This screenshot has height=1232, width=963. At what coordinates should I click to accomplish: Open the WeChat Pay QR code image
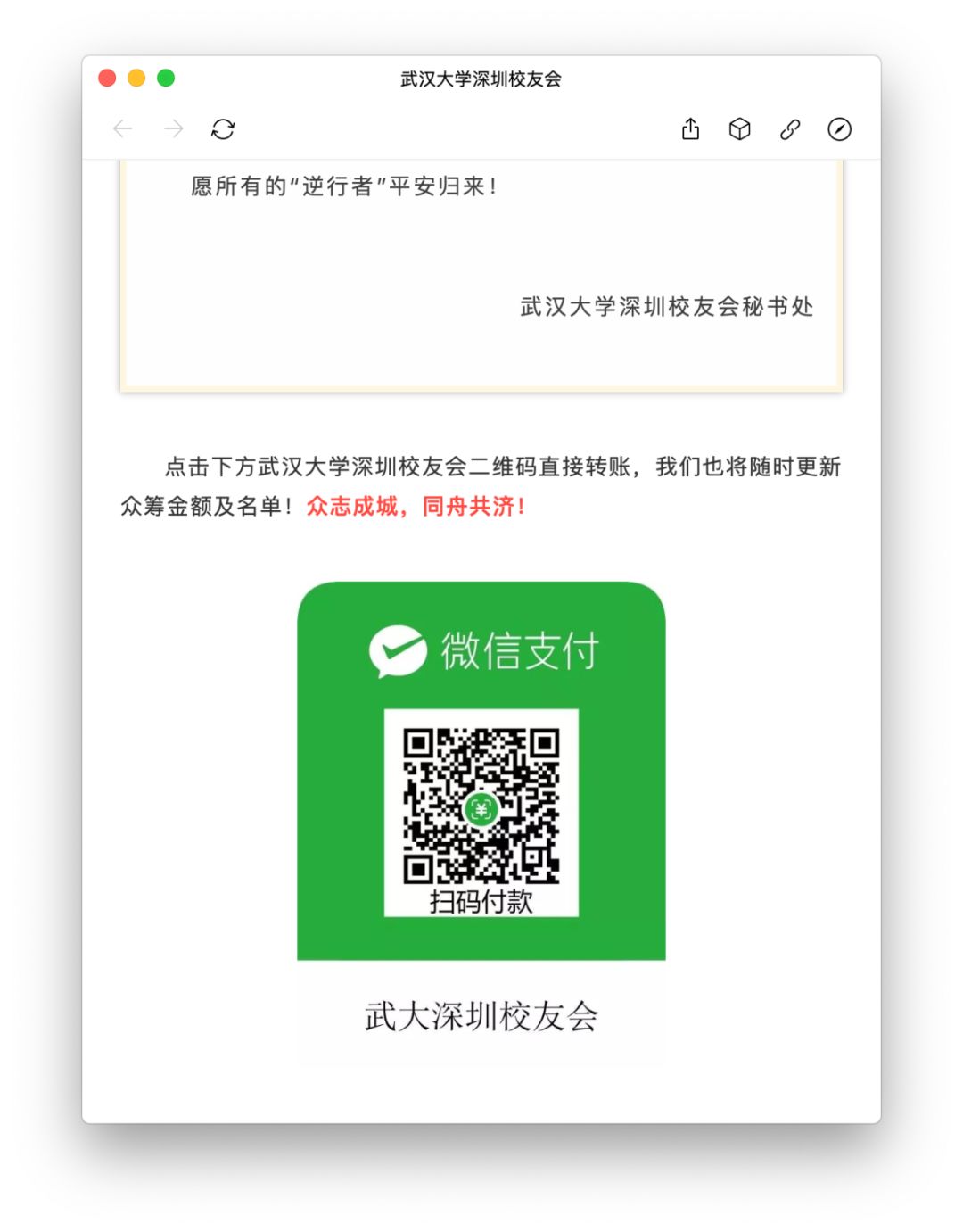point(481,807)
